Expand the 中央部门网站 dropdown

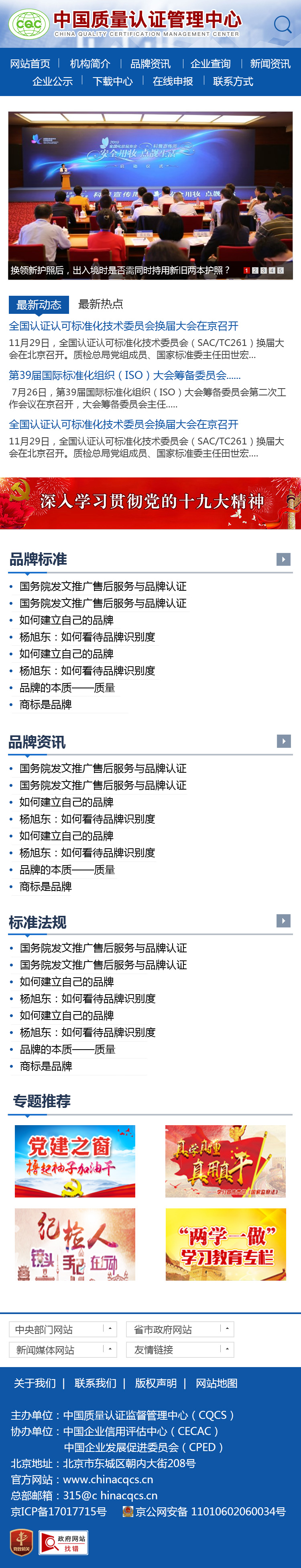click(63, 1329)
